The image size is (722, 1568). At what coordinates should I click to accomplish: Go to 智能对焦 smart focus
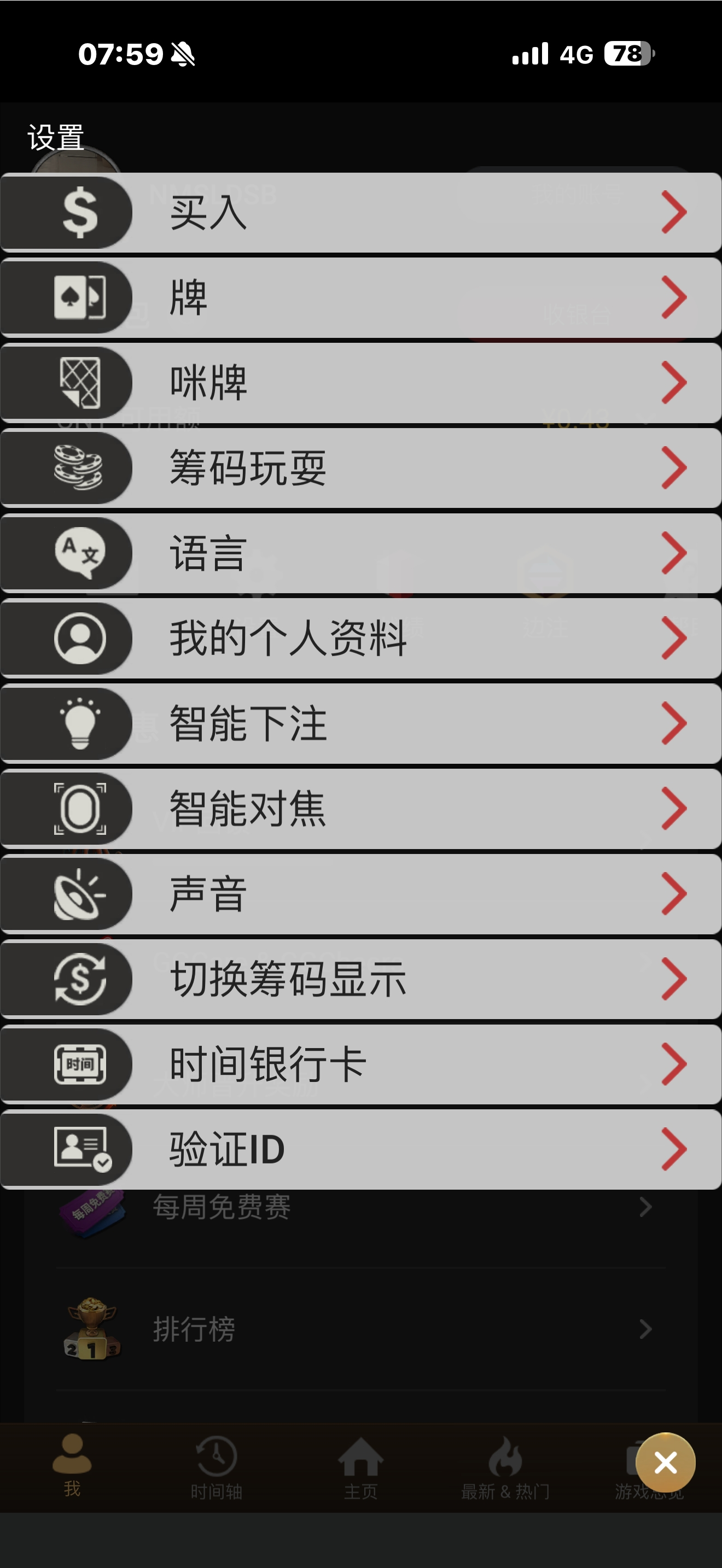point(361,809)
